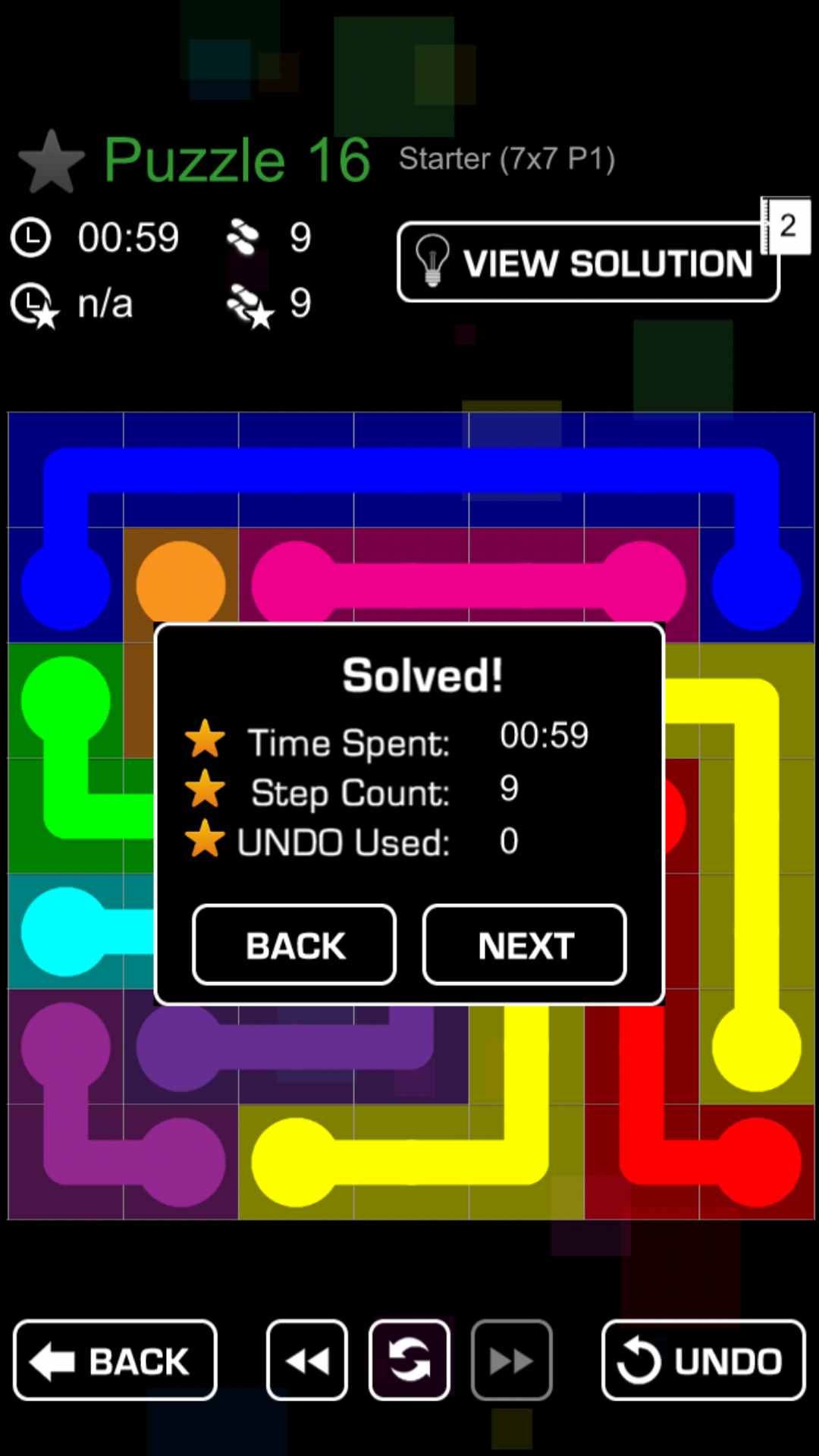Tap the bottom-left BACK arrow button

(115, 1360)
